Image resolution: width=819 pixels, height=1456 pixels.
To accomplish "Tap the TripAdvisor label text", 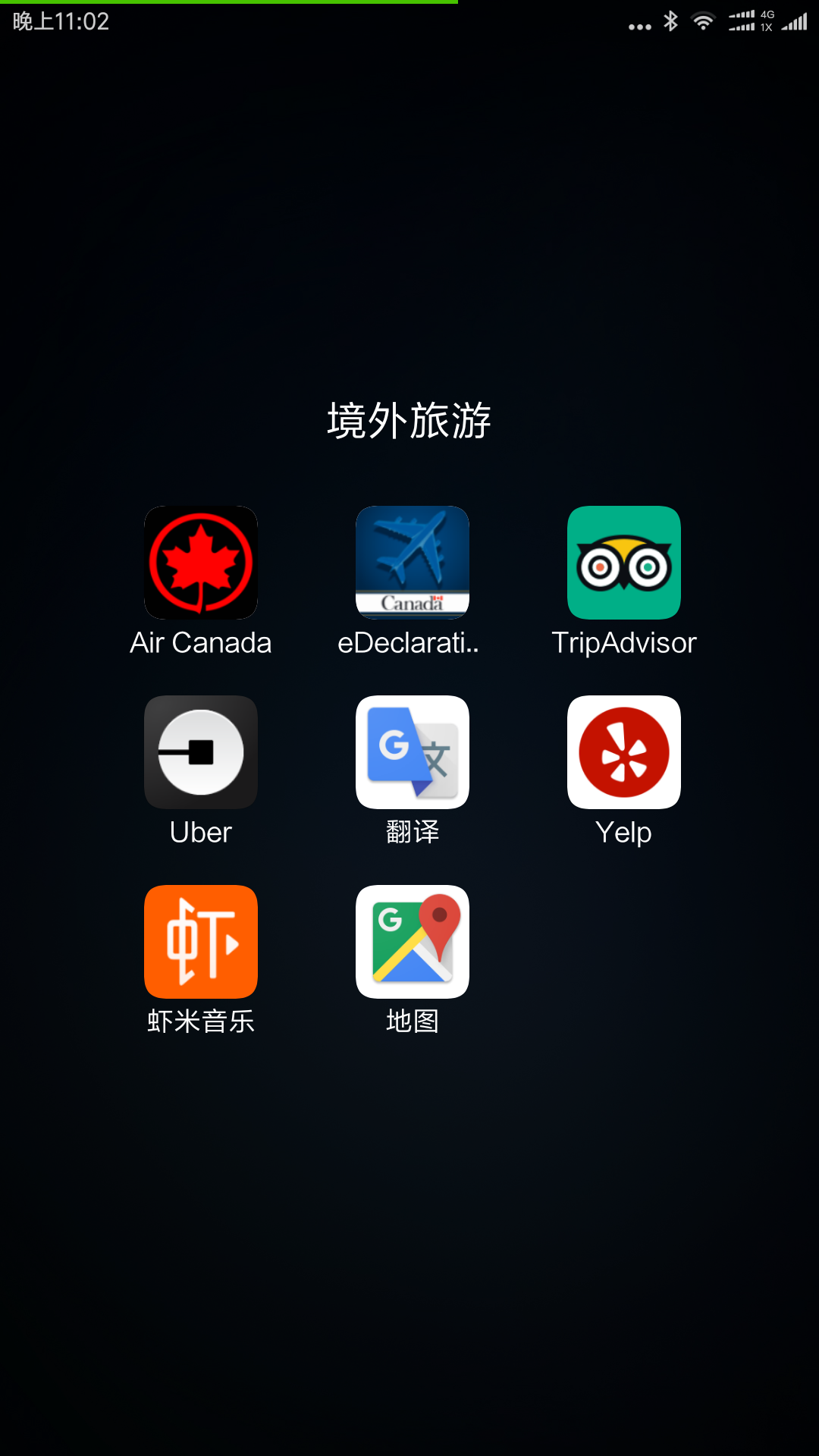I will (x=624, y=642).
